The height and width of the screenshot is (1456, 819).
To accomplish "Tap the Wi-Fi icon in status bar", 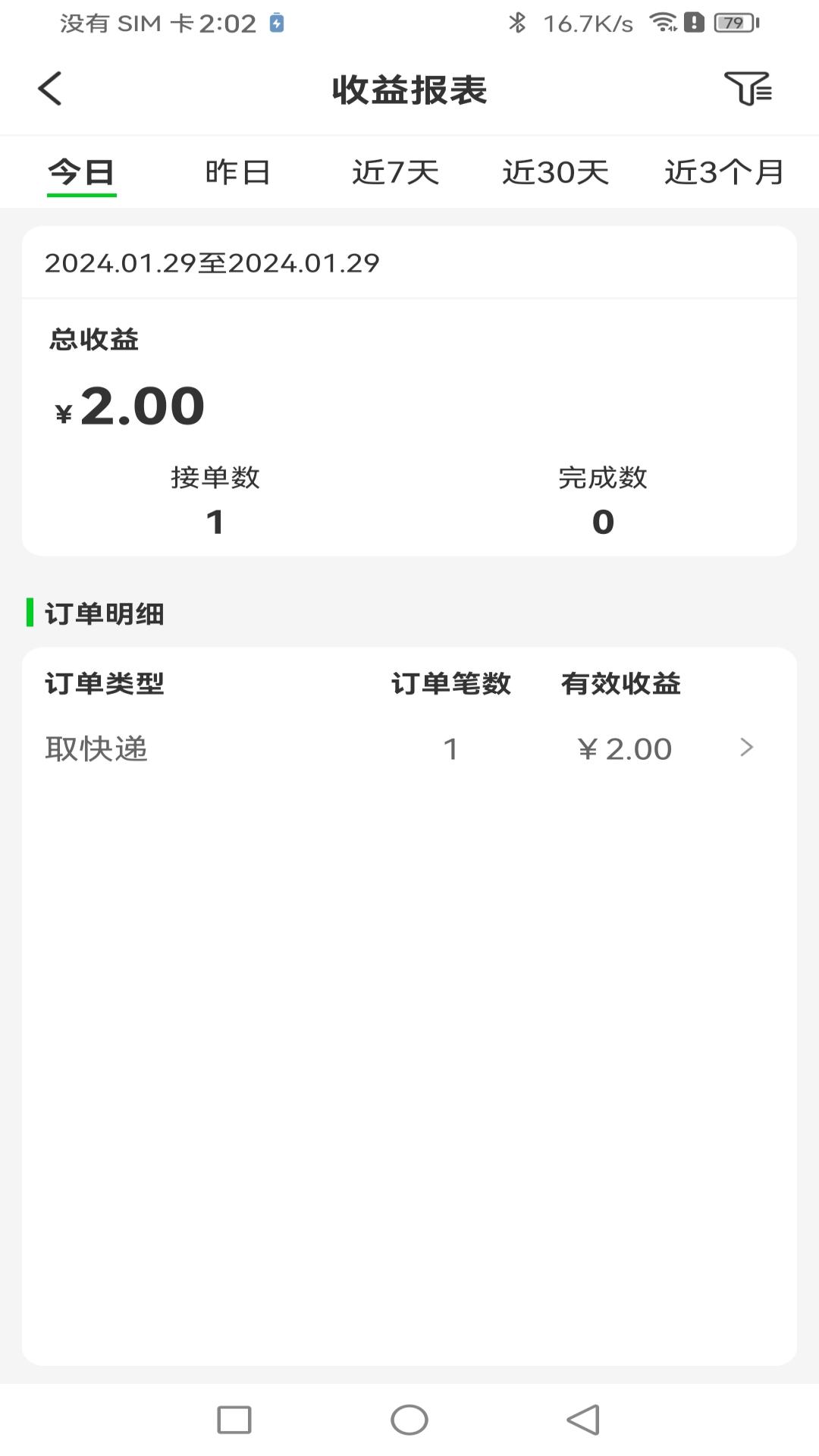I will (666, 23).
